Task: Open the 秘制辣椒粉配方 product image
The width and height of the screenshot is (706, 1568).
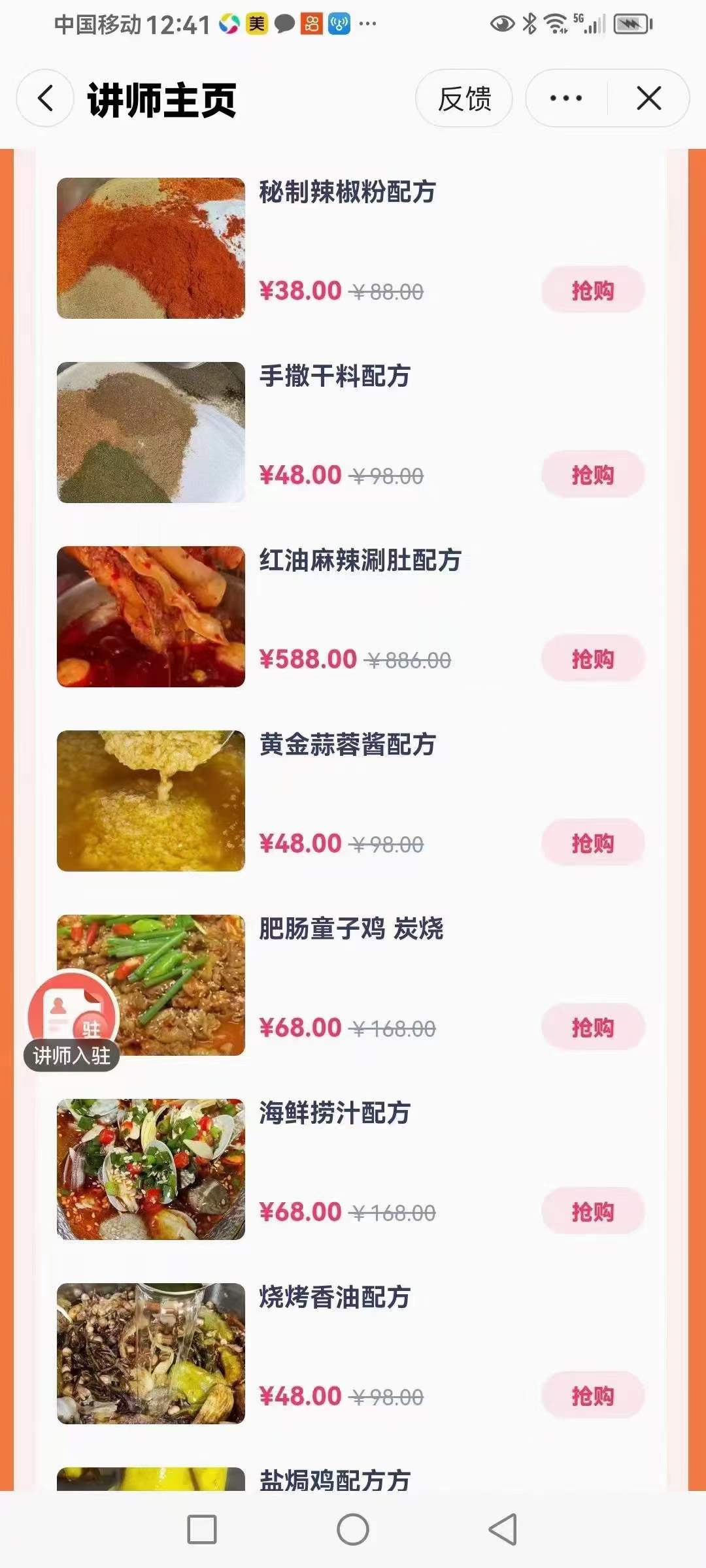Action: coord(150,246)
